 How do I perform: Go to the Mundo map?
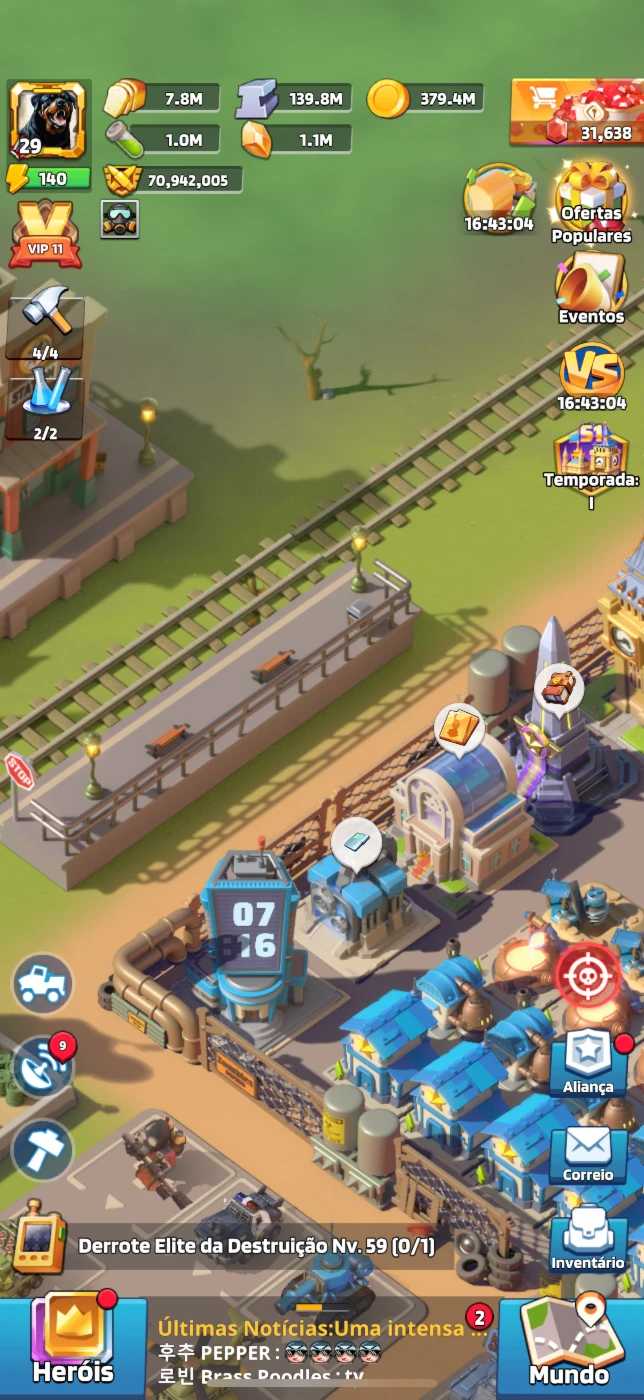(x=570, y=1345)
